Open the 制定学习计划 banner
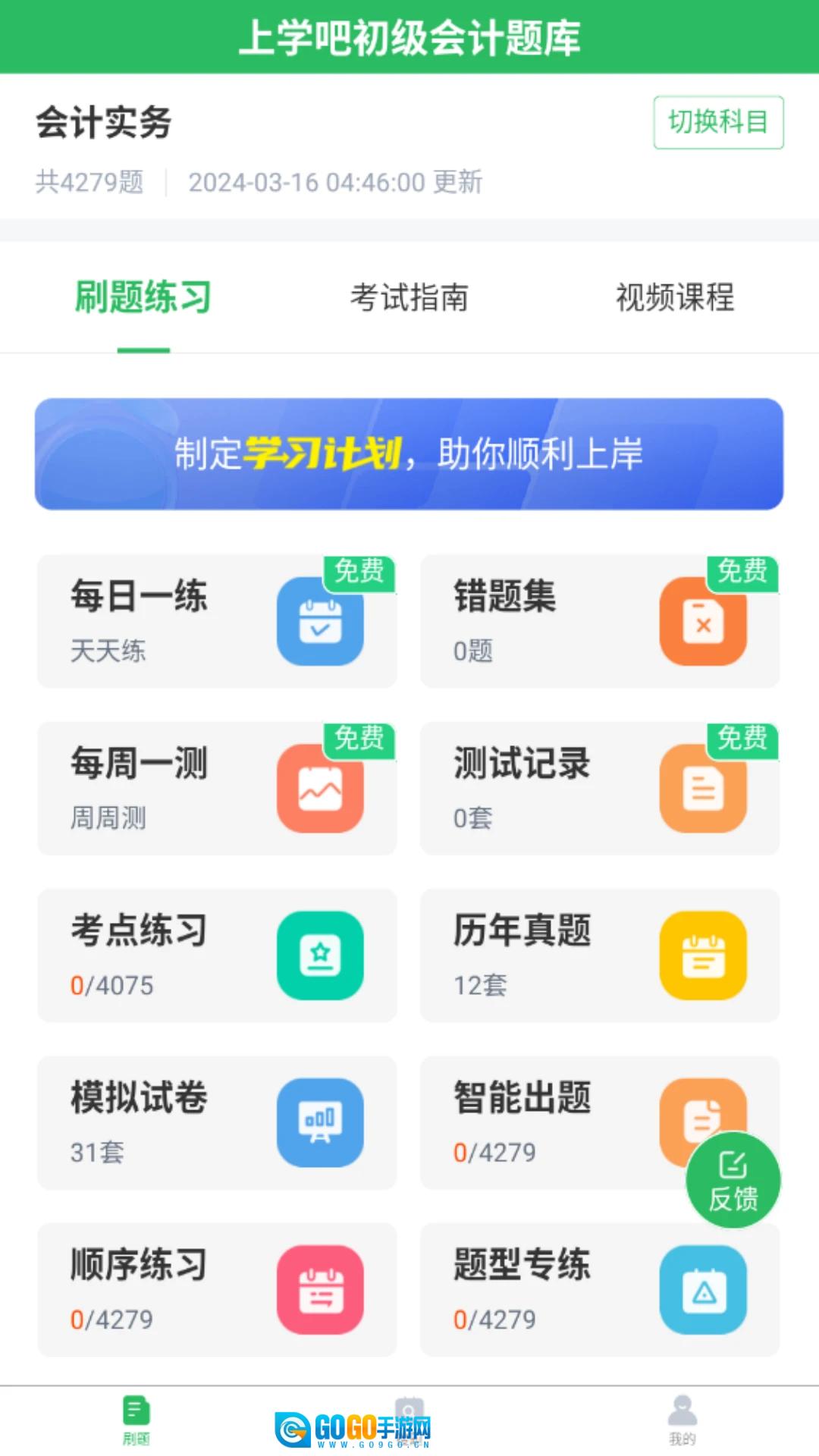Screen dimensions: 819x1456 [x=409, y=453]
